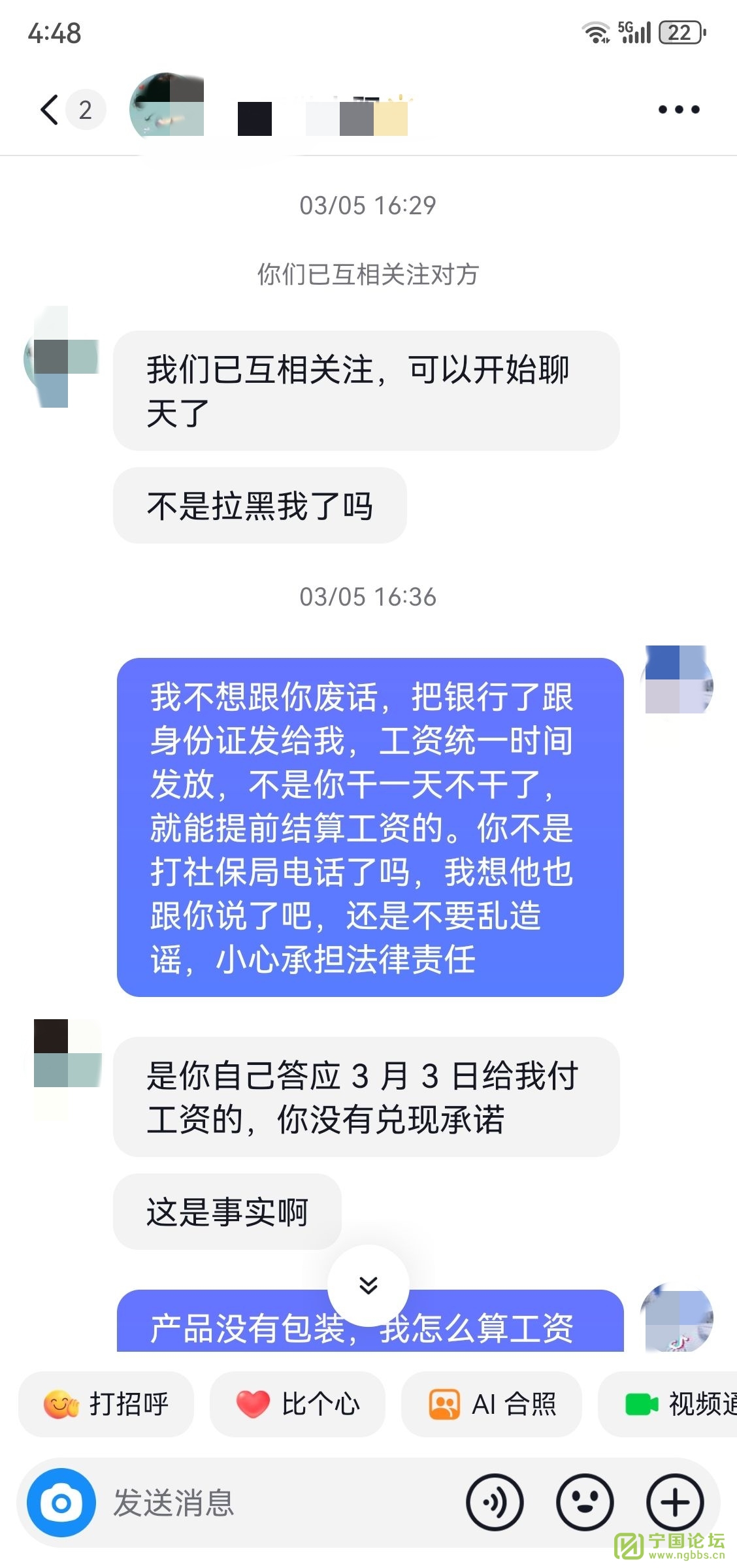The height and width of the screenshot is (1568, 737).
Task: Open the three-dot overflow menu
Action: point(678,110)
